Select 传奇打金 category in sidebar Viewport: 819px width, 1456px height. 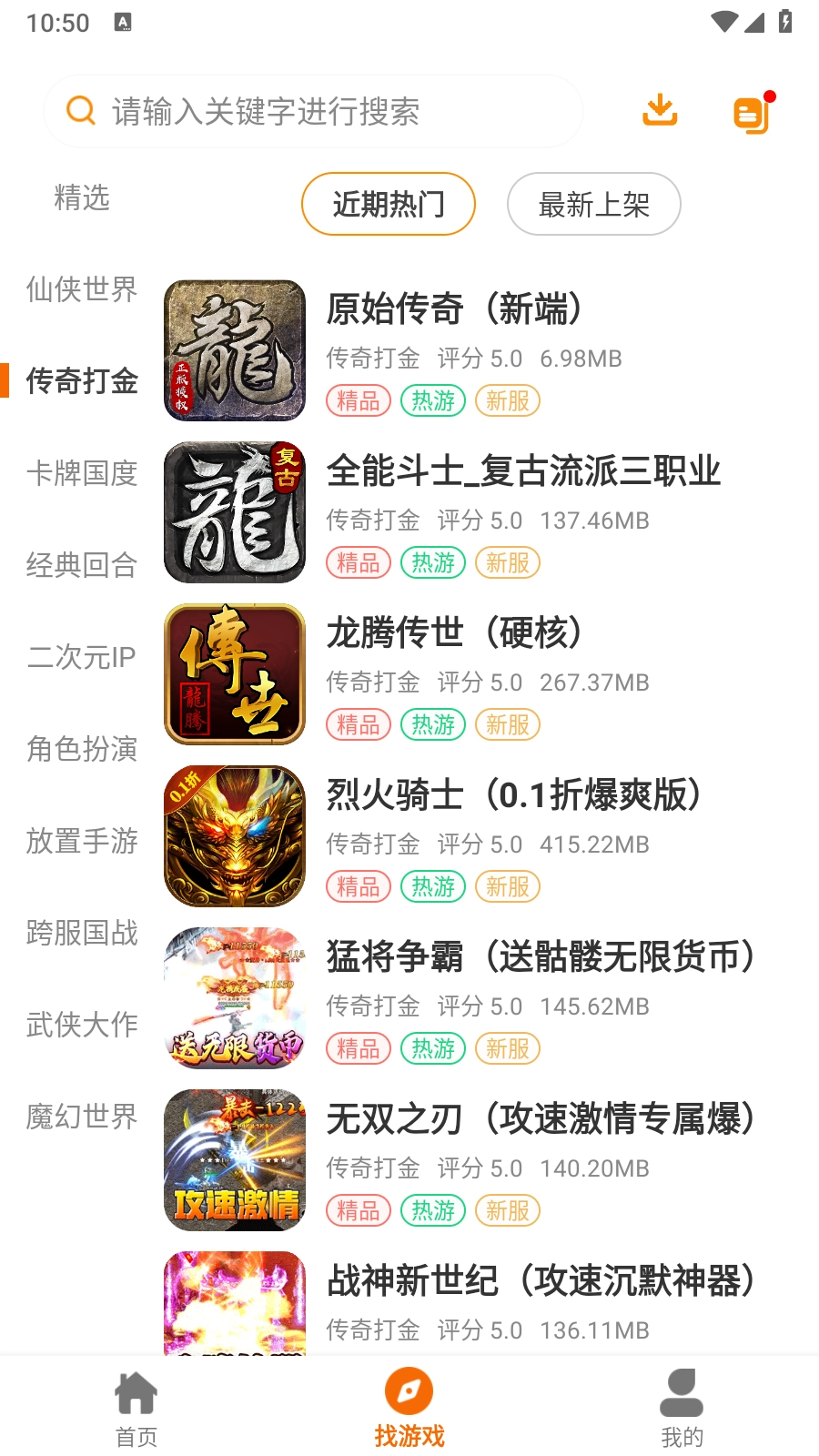click(x=83, y=383)
